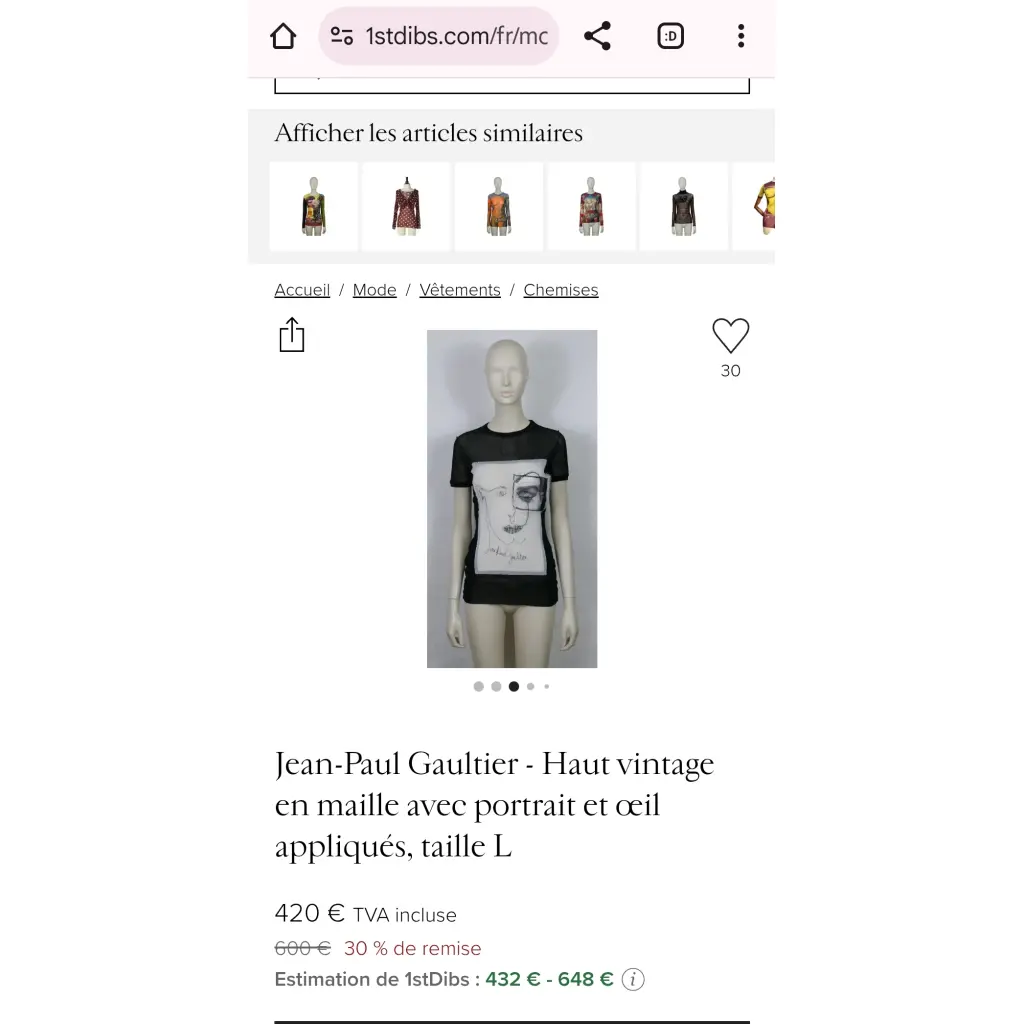Share this page from browser toolbar
The height and width of the screenshot is (1024, 1024).
pyautogui.click(x=597, y=37)
